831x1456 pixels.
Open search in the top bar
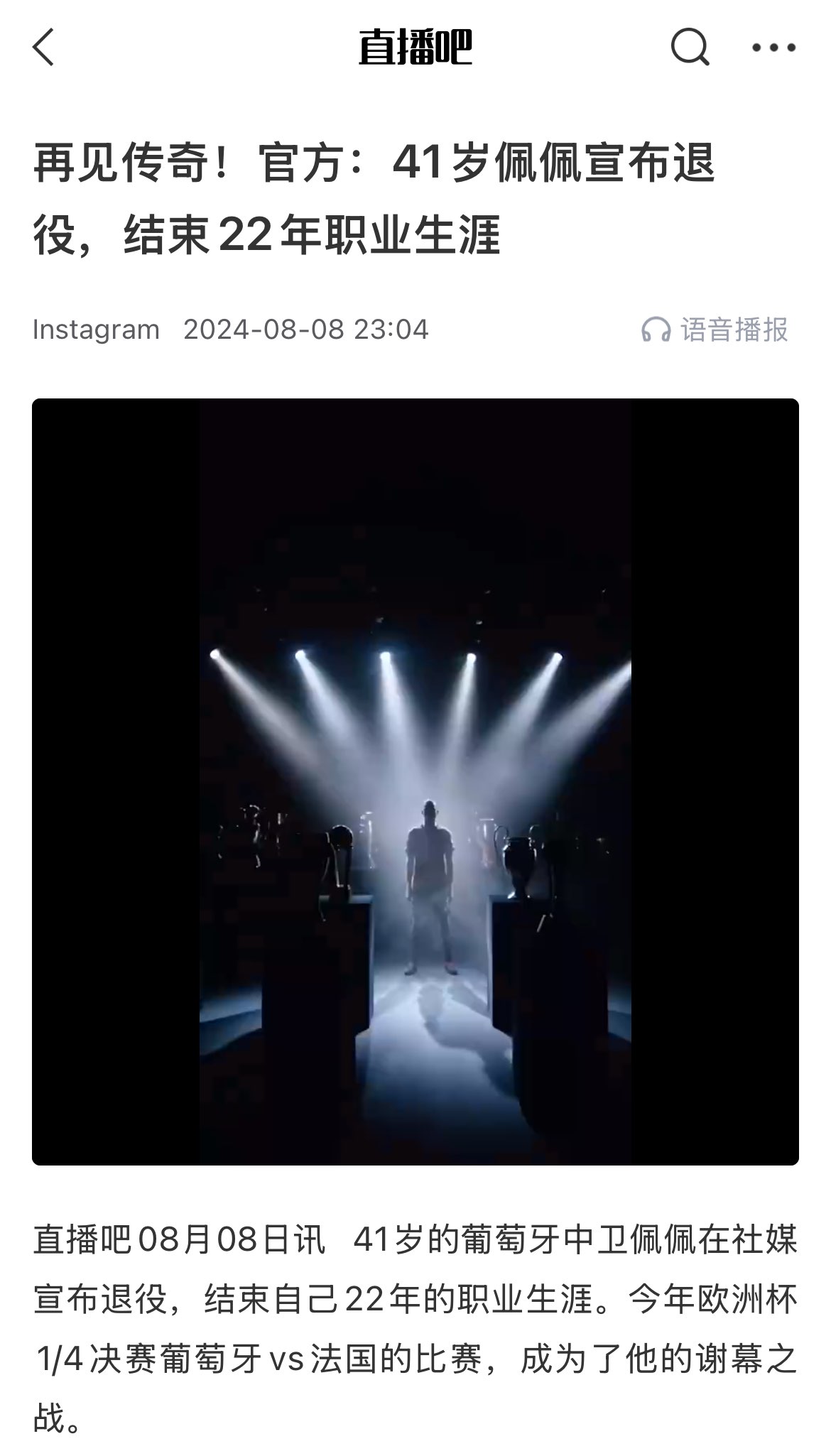[x=690, y=48]
